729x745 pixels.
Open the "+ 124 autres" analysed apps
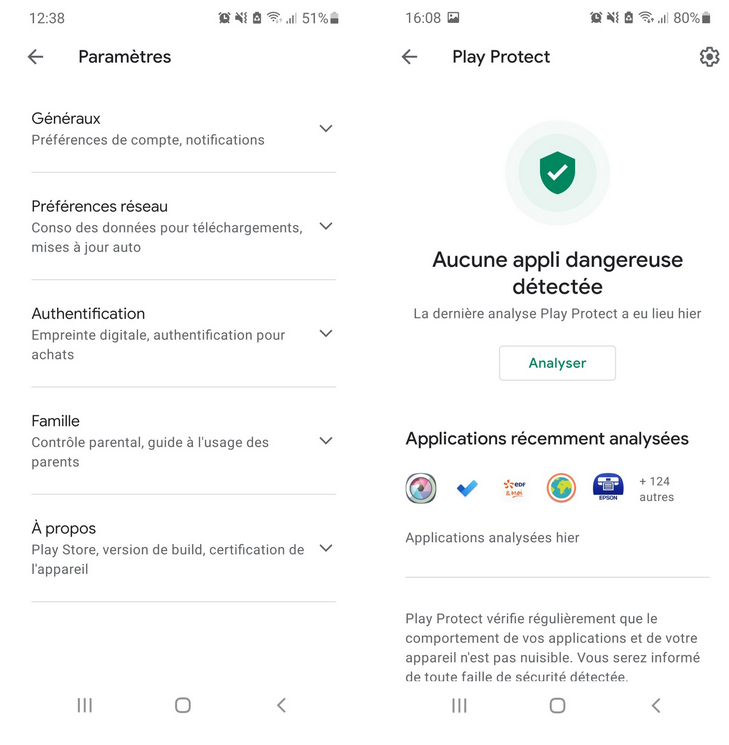(x=656, y=489)
